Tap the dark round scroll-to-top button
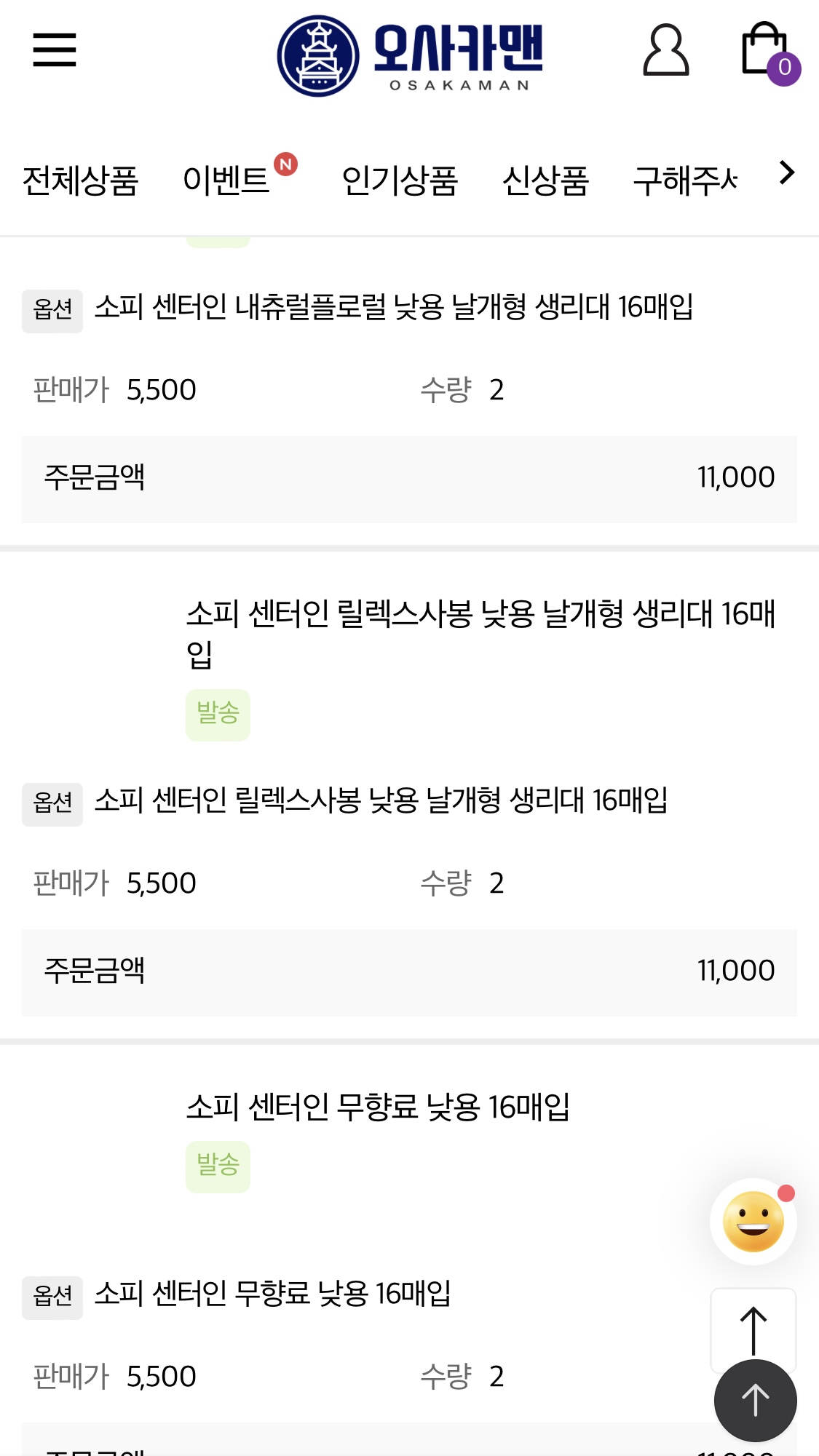Viewport: 819px width, 1456px height. tap(755, 1401)
